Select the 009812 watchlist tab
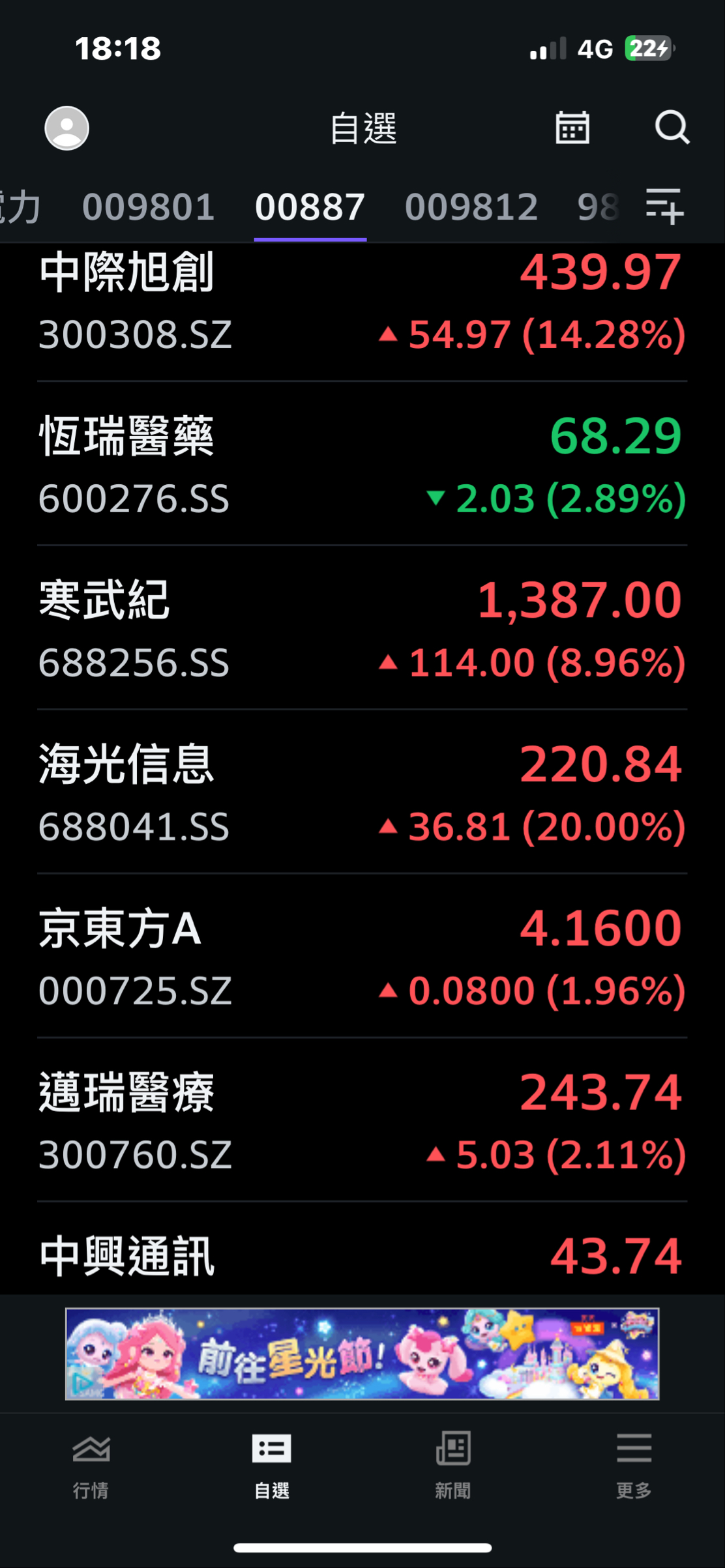Screen dimensions: 725x1568 (x=471, y=207)
